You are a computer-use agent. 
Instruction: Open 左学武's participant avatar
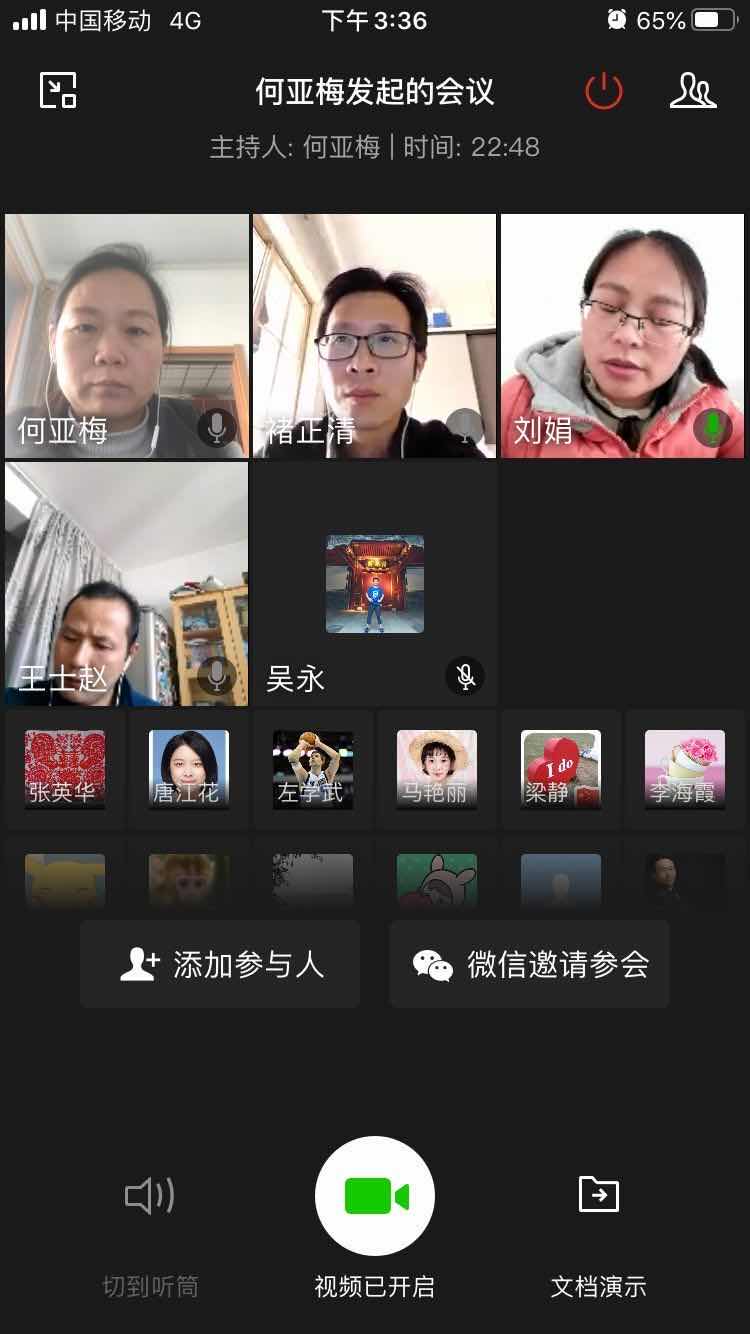tap(313, 769)
